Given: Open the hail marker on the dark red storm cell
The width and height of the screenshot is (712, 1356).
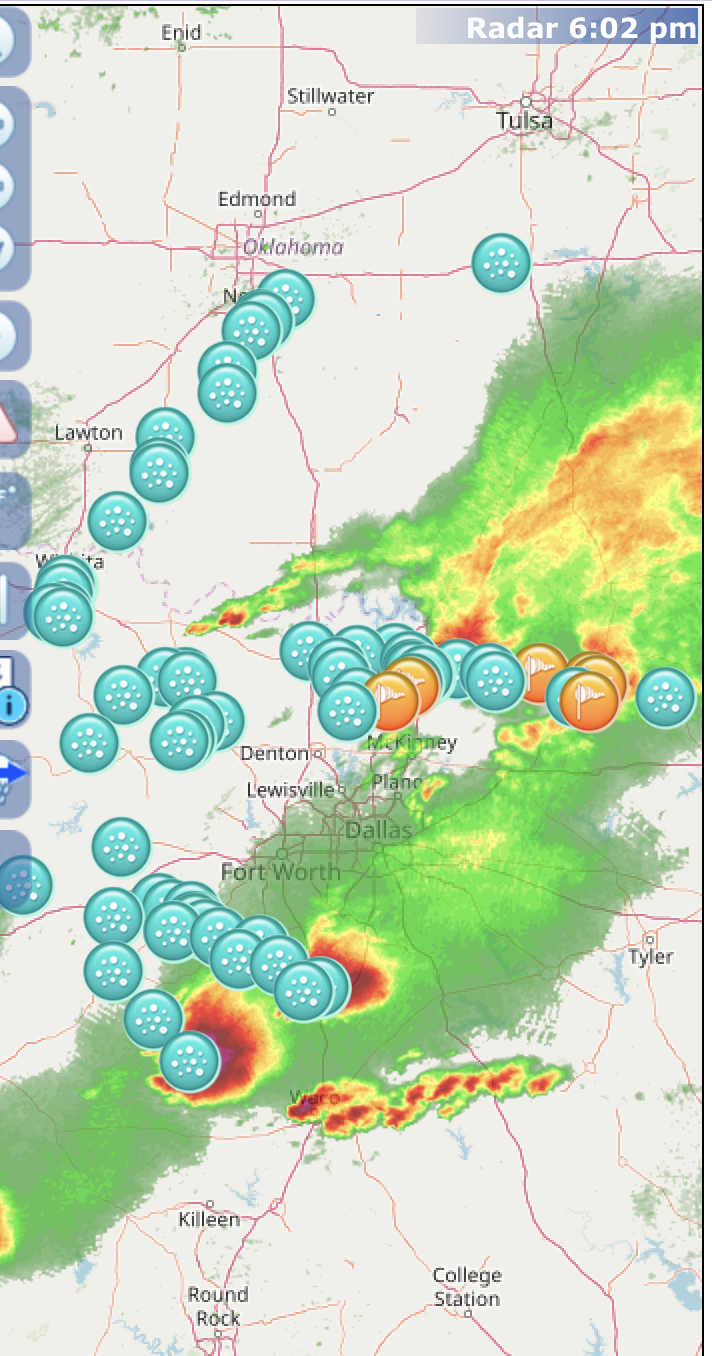Looking at the screenshot, I should (x=190, y=1061).
